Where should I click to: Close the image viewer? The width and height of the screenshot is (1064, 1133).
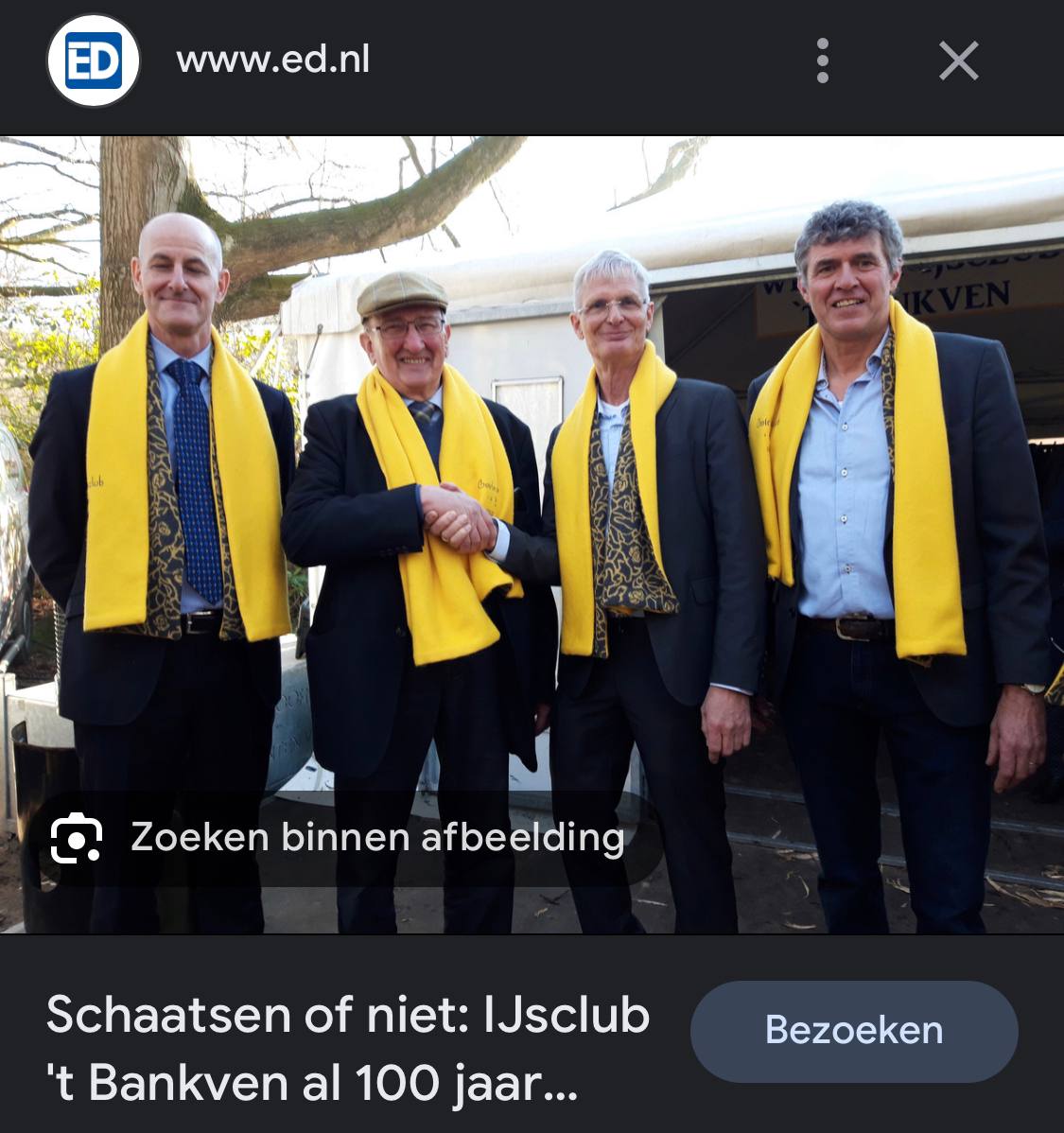958,62
